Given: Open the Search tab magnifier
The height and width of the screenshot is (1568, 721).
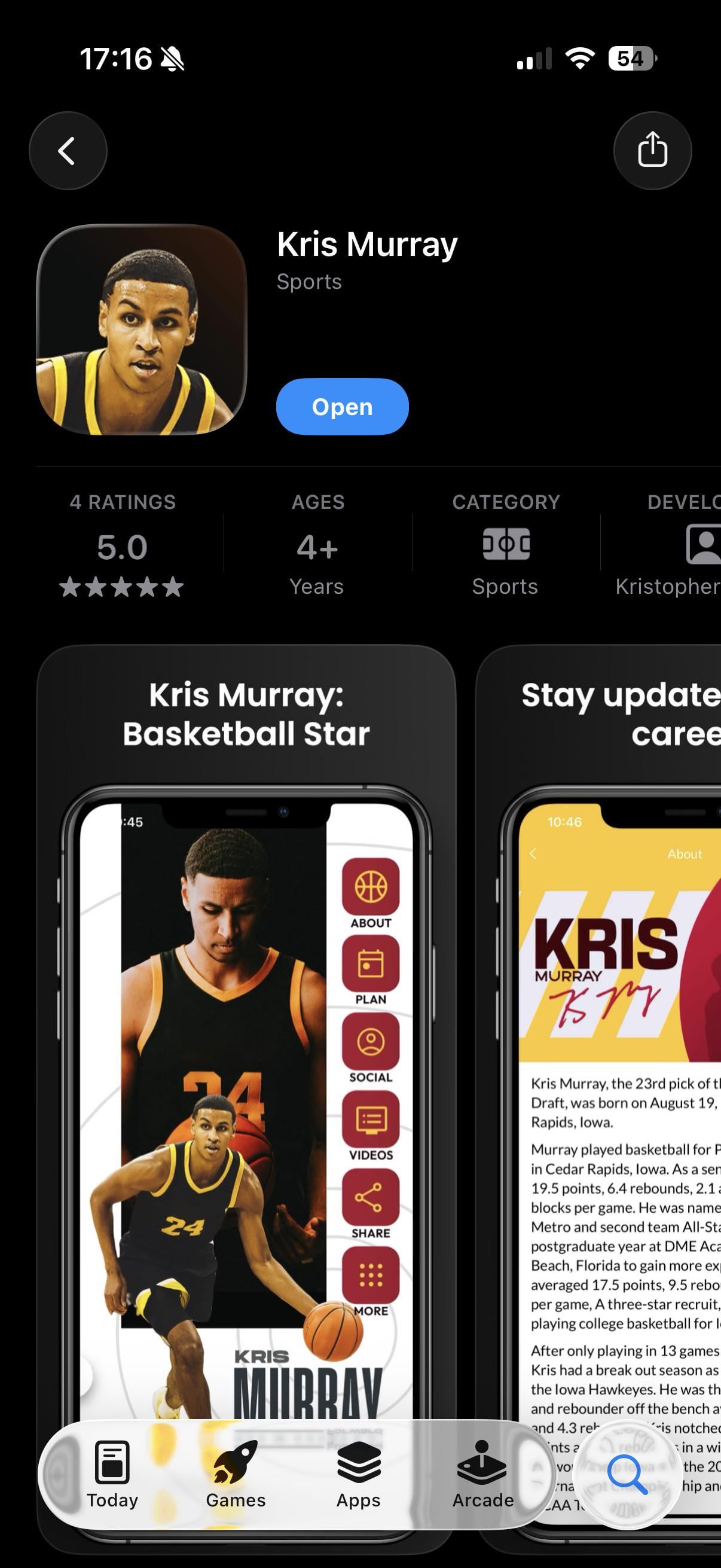Looking at the screenshot, I should (627, 1474).
